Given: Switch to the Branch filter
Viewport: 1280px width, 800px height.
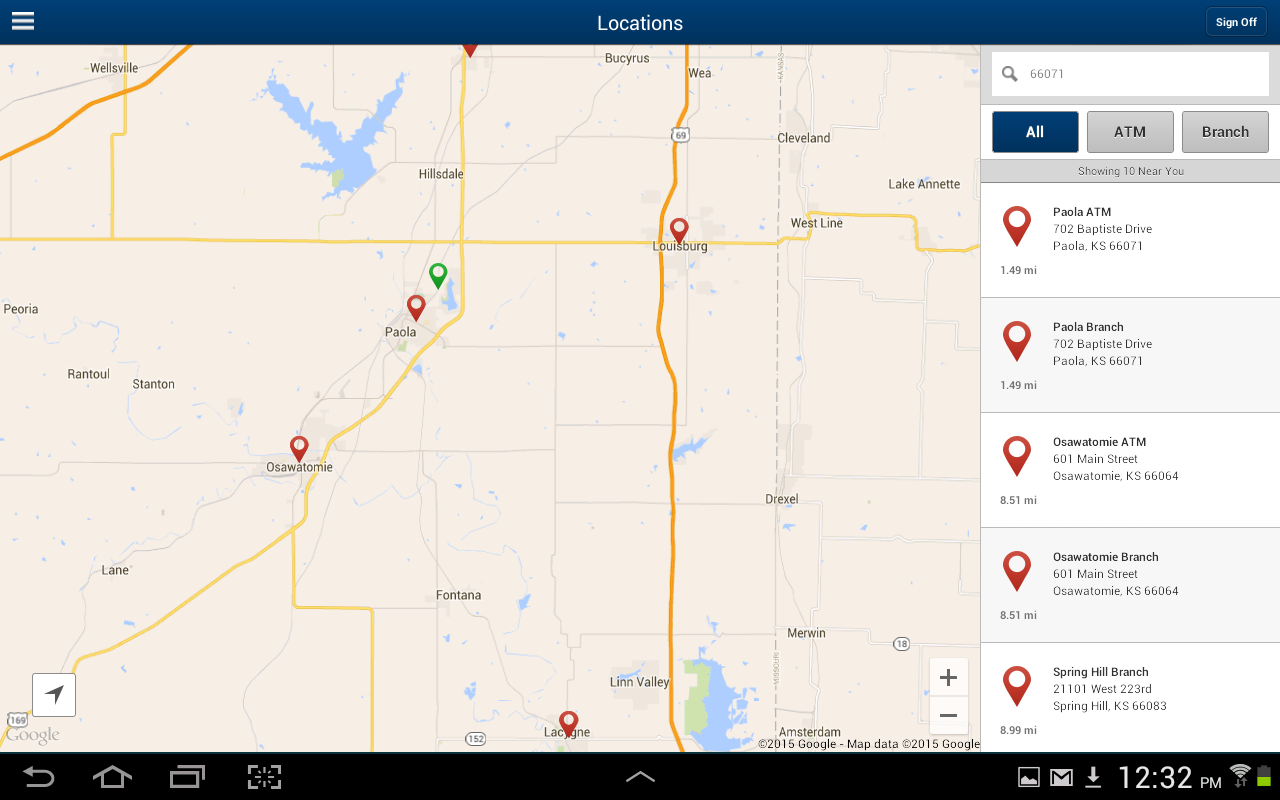Looking at the screenshot, I should (x=1225, y=132).
